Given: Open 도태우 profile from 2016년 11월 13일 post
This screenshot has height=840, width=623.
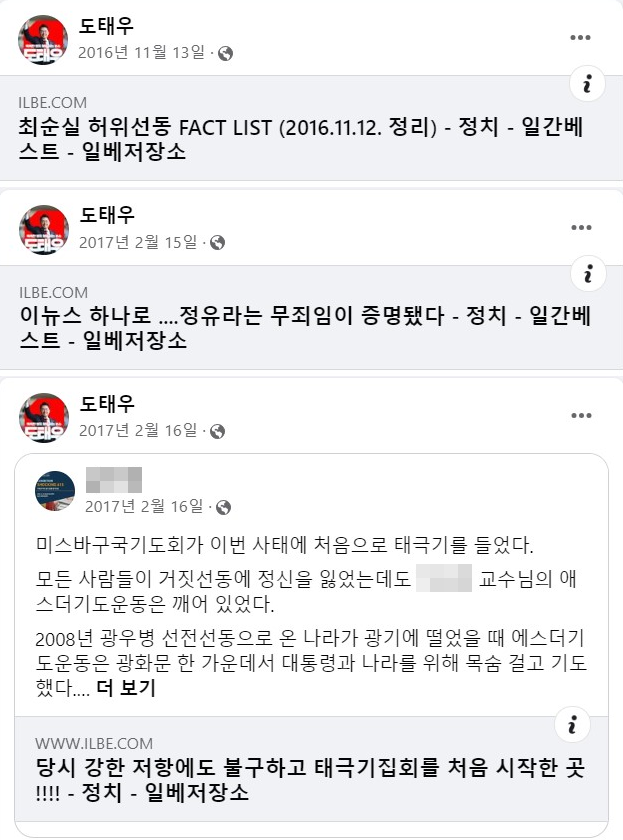Looking at the screenshot, I should pyautogui.click(x=107, y=26).
